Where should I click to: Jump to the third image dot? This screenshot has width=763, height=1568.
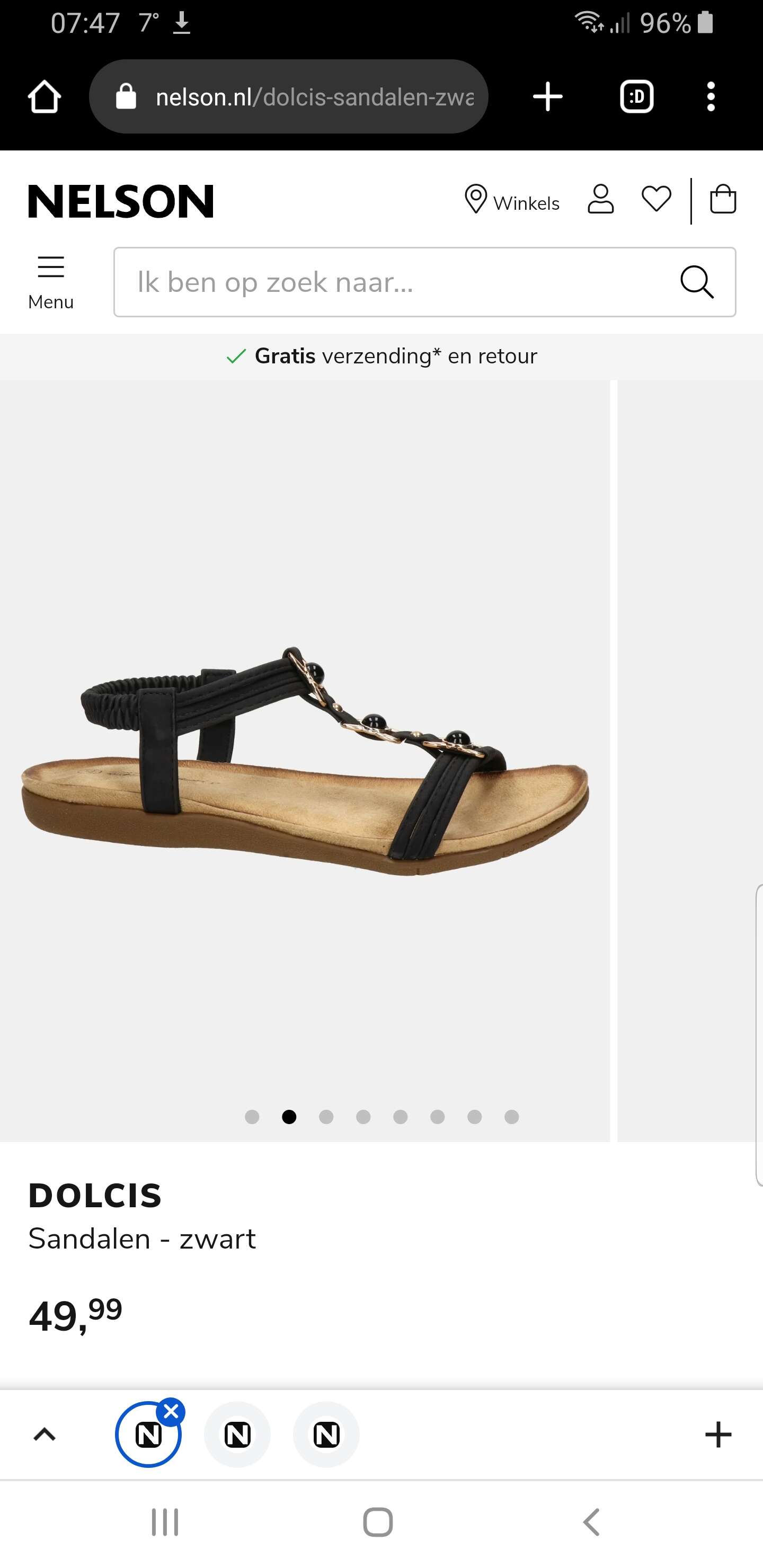click(326, 1116)
